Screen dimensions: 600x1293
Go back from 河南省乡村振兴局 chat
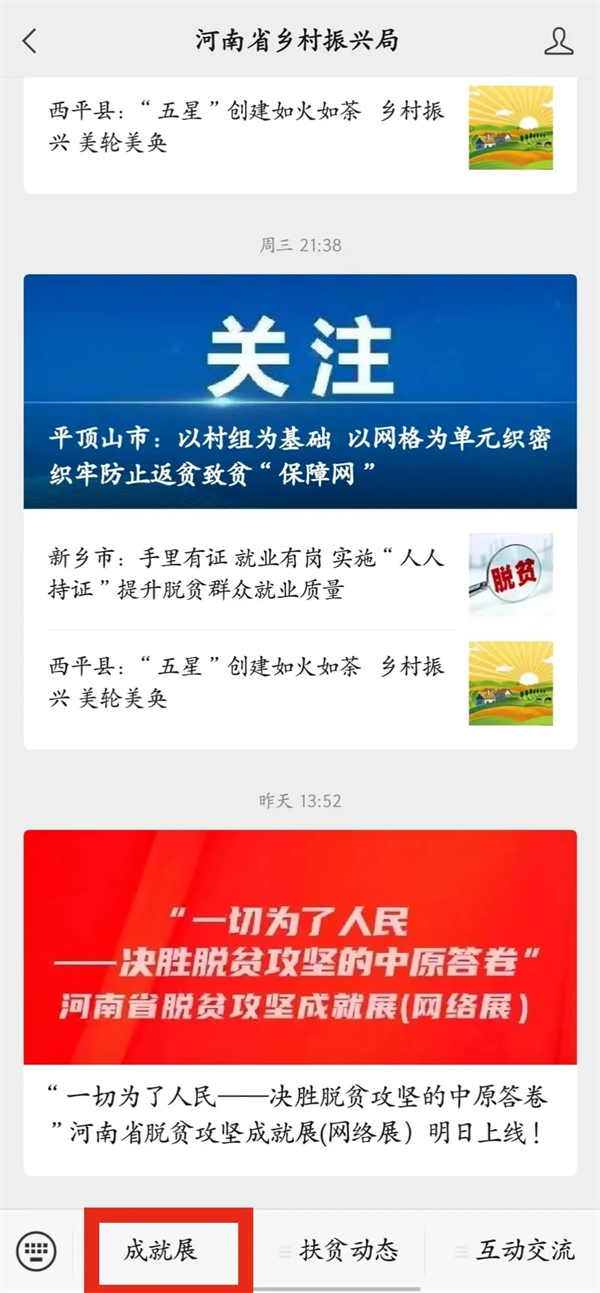(x=29, y=41)
